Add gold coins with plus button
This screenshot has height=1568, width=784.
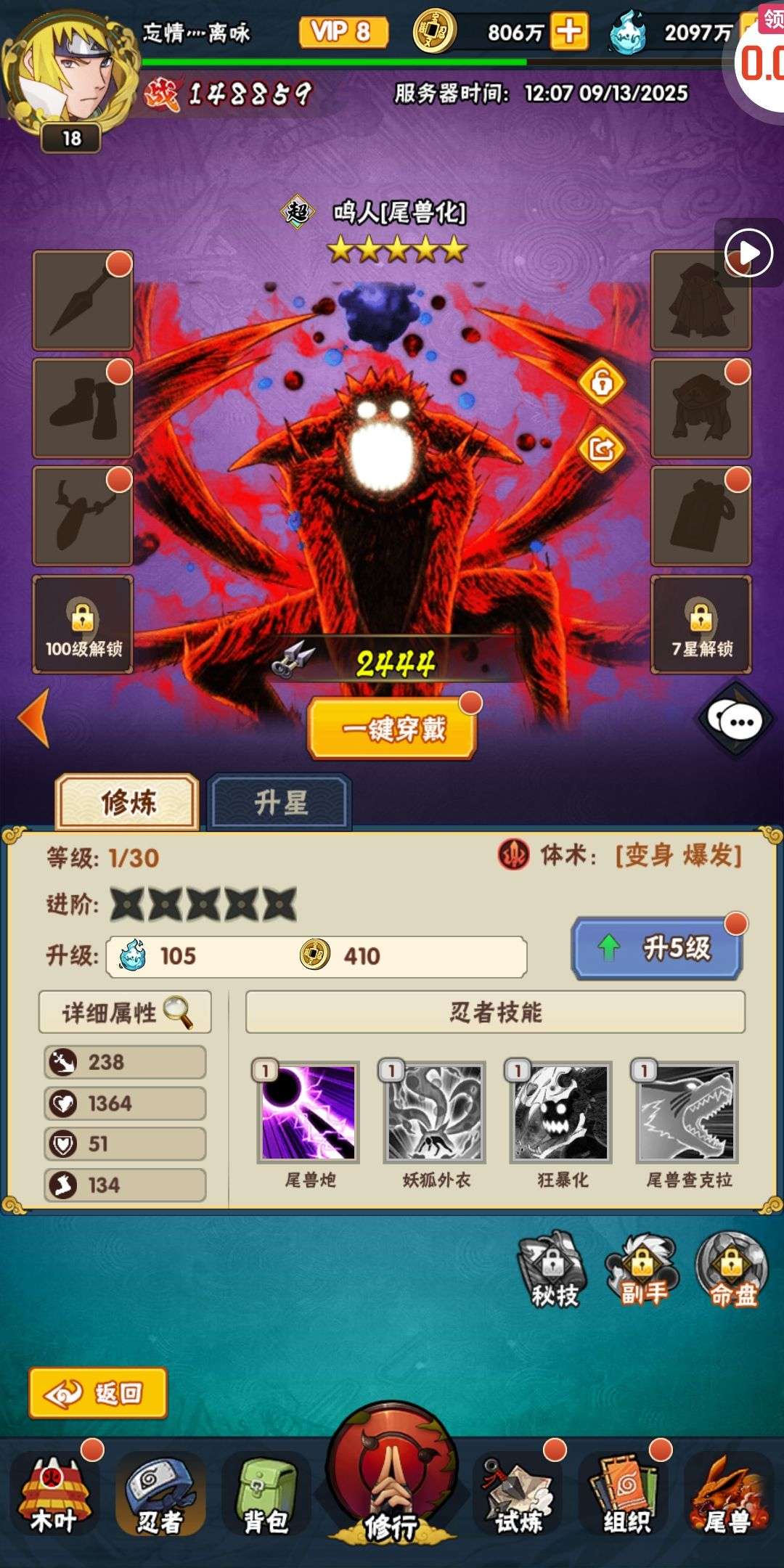click(569, 32)
